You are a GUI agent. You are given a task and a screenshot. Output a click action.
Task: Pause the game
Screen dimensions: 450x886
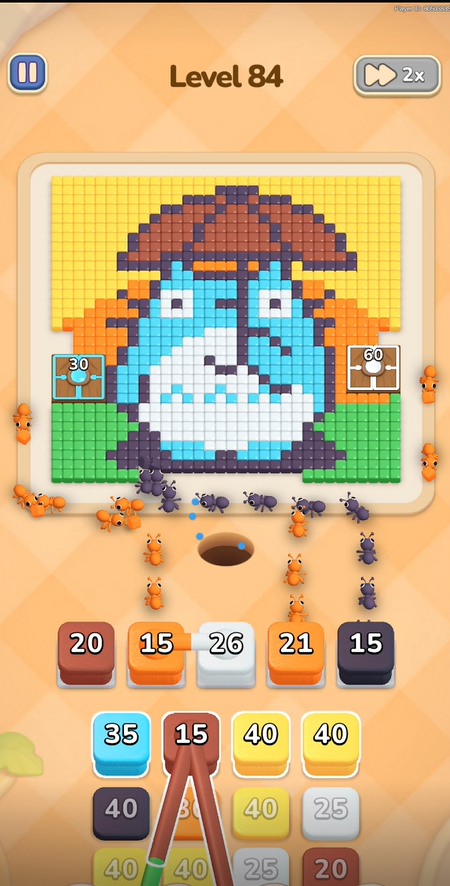click(x=27, y=73)
